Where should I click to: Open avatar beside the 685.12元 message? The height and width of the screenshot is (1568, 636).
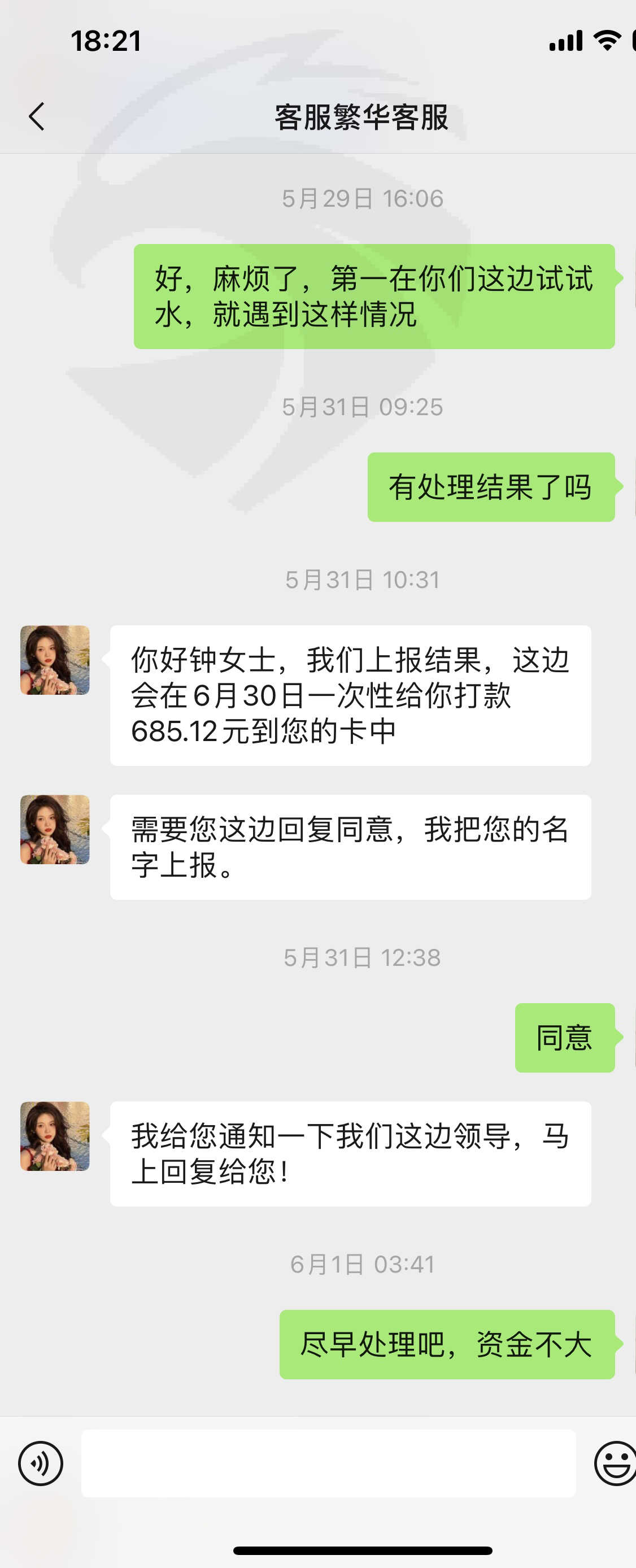(x=55, y=660)
